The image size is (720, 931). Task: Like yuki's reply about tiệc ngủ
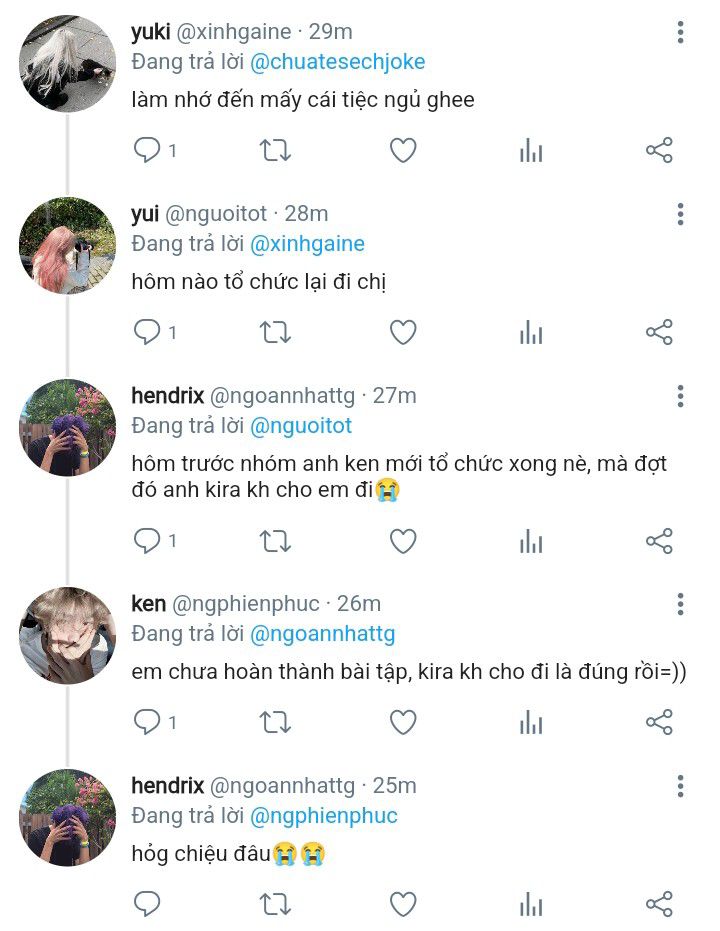click(402, 151)
